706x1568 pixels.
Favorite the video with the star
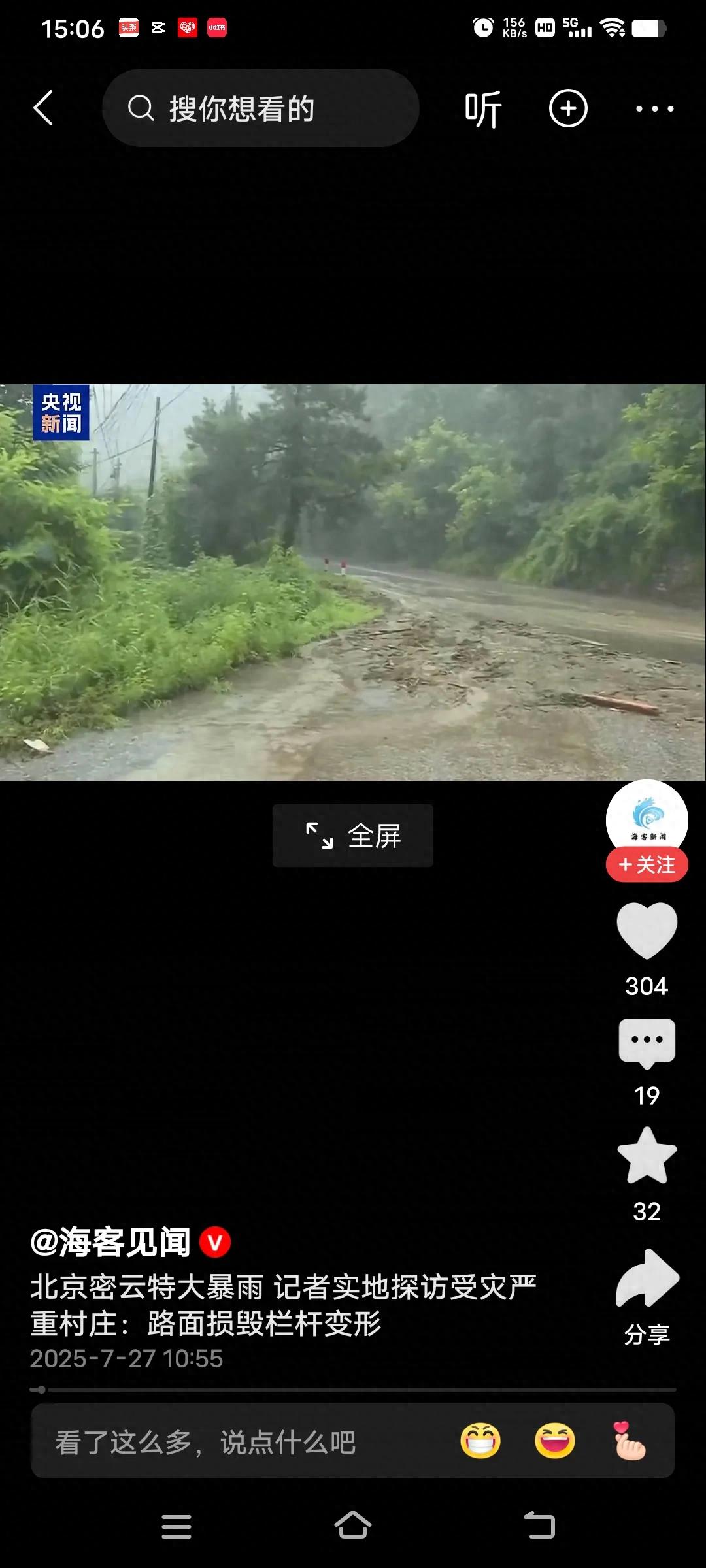[647, 1156]
